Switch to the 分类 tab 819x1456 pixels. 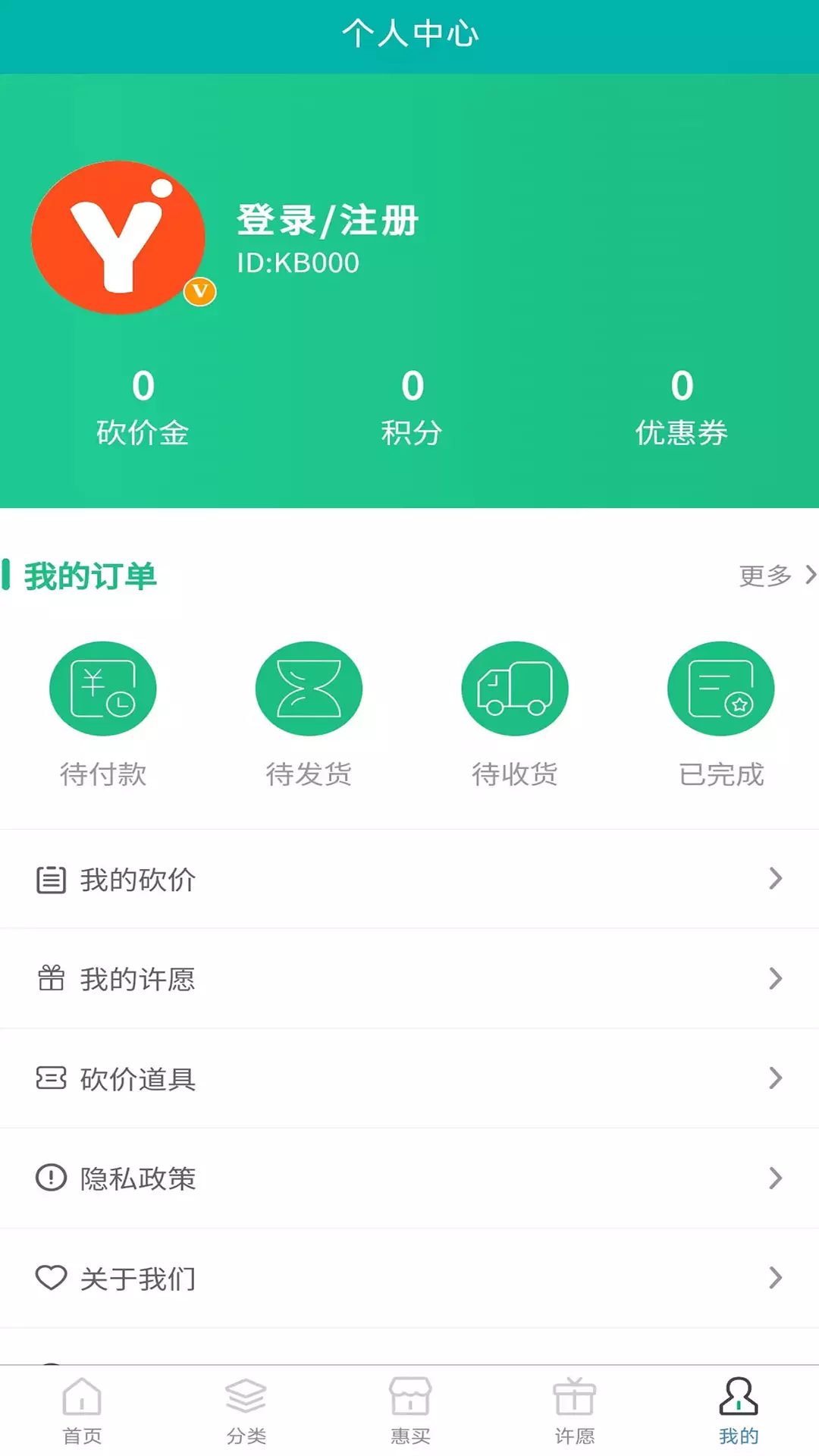point(246,1411)
